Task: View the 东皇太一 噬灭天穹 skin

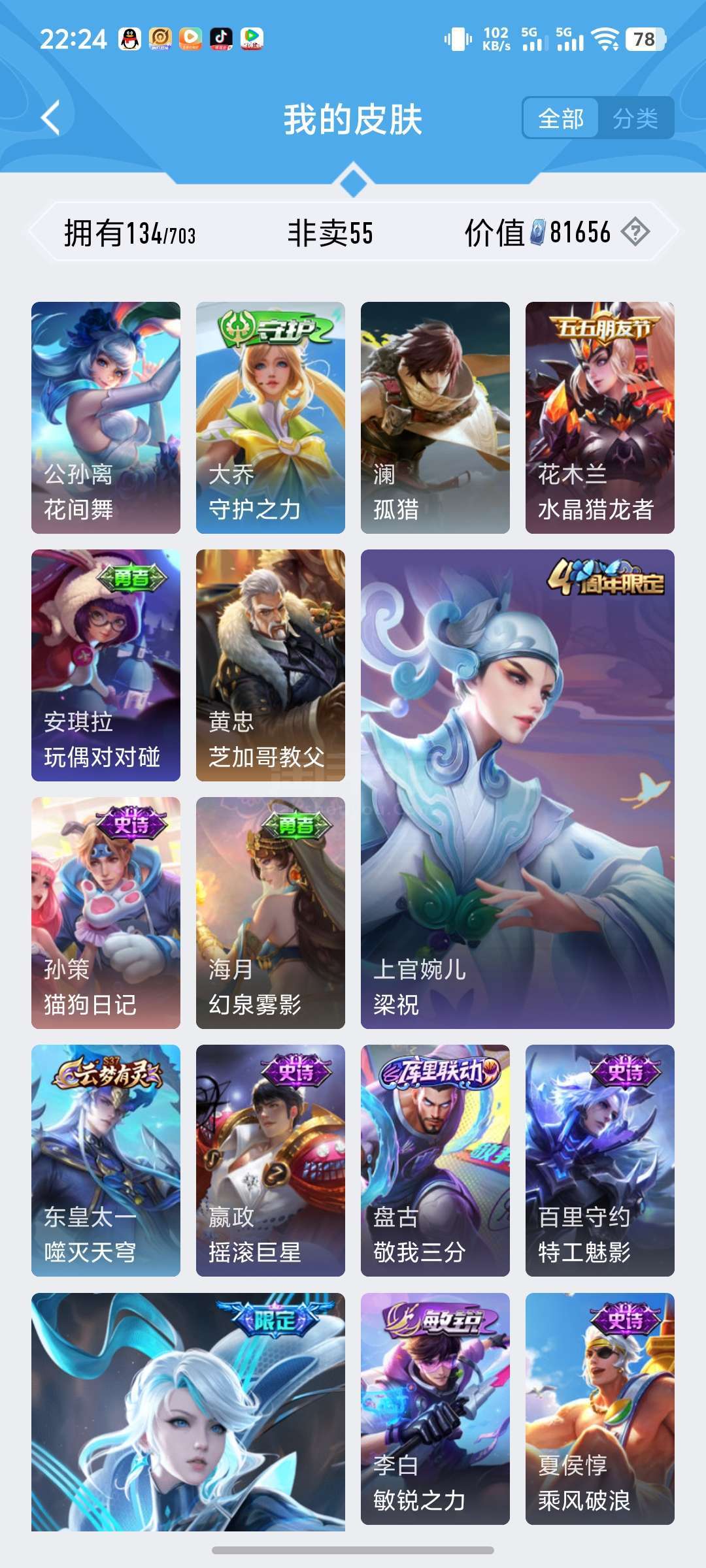Action: 106,1160
